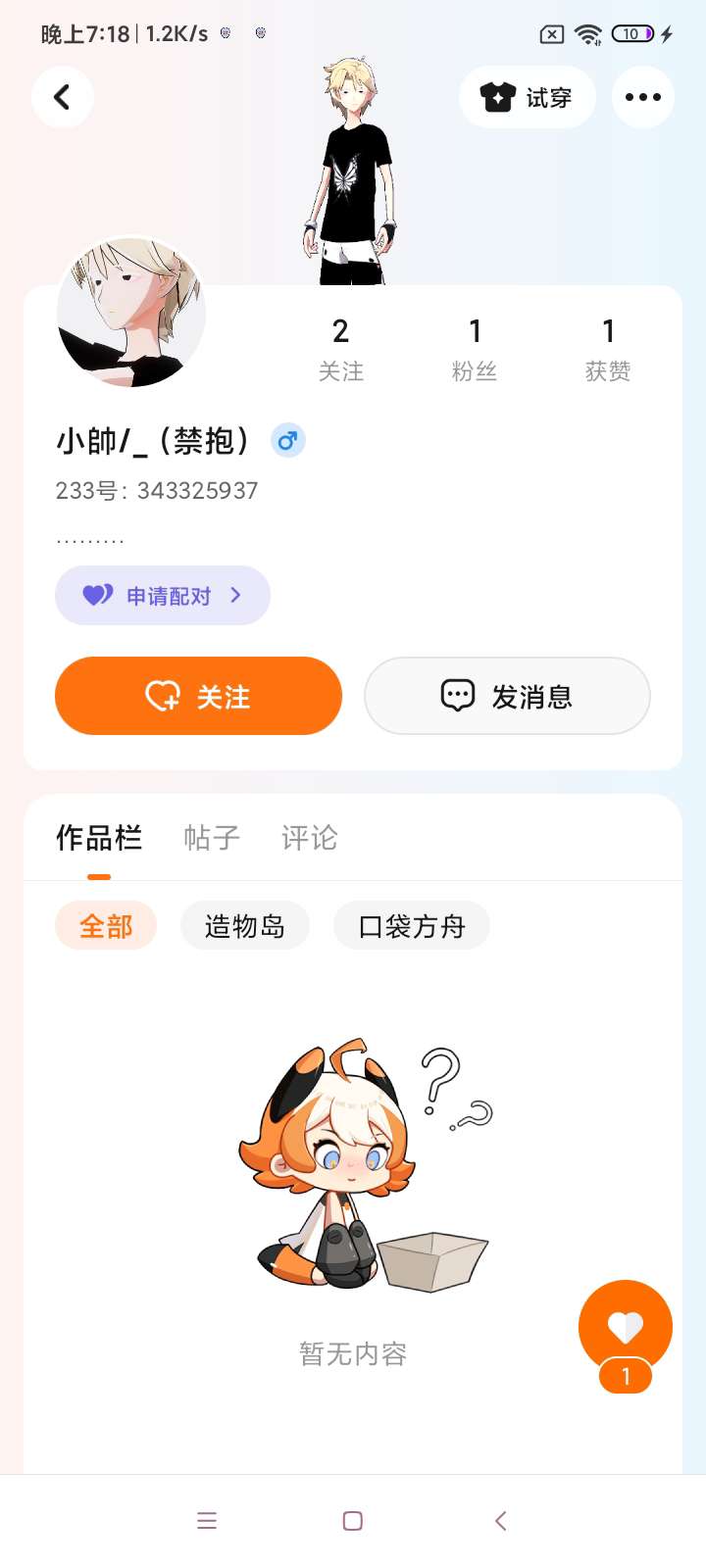Open the three-dot overflow menu
Screen dimensions: 706x1568
pos(643,97)
